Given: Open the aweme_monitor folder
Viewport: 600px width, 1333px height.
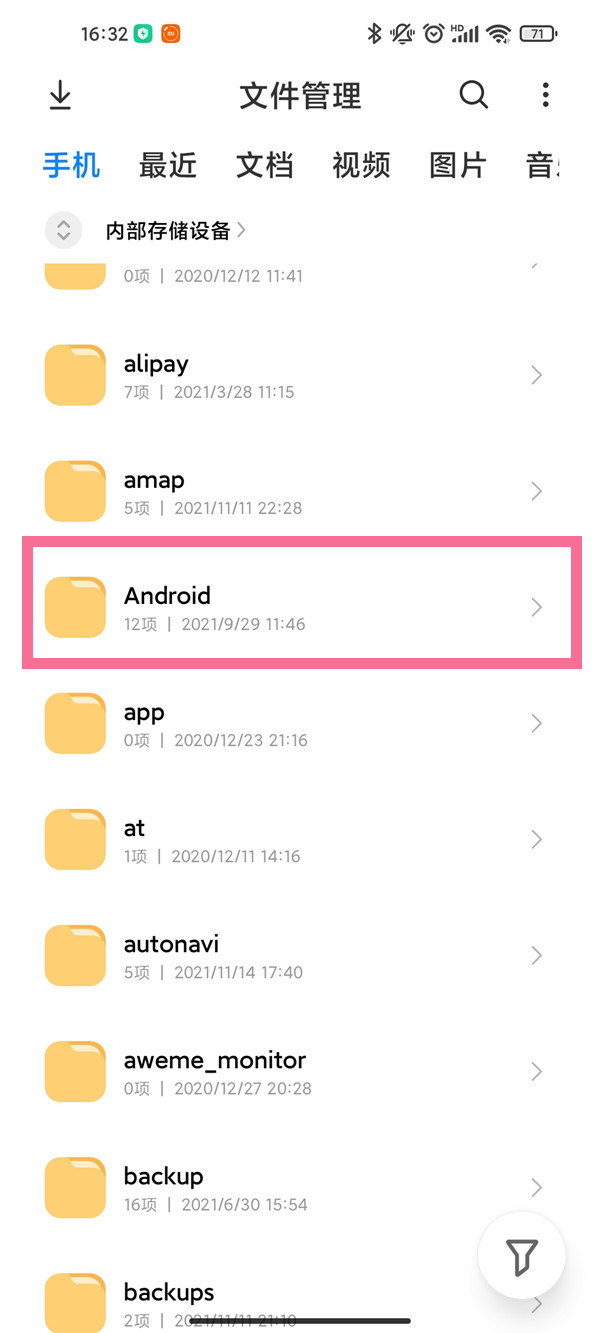Looking at the screenshot, I should coord(300,1071).
